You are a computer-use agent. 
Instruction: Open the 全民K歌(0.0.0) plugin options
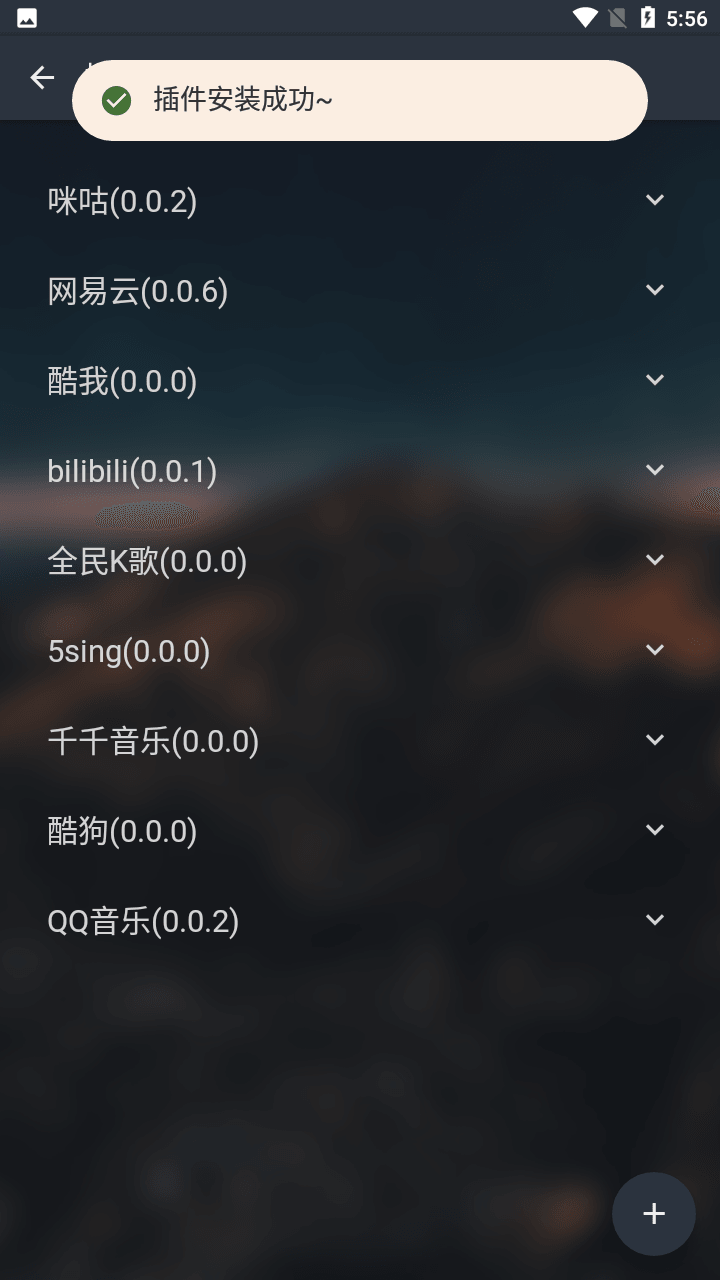pyautogui.click(x=655, y=559)
